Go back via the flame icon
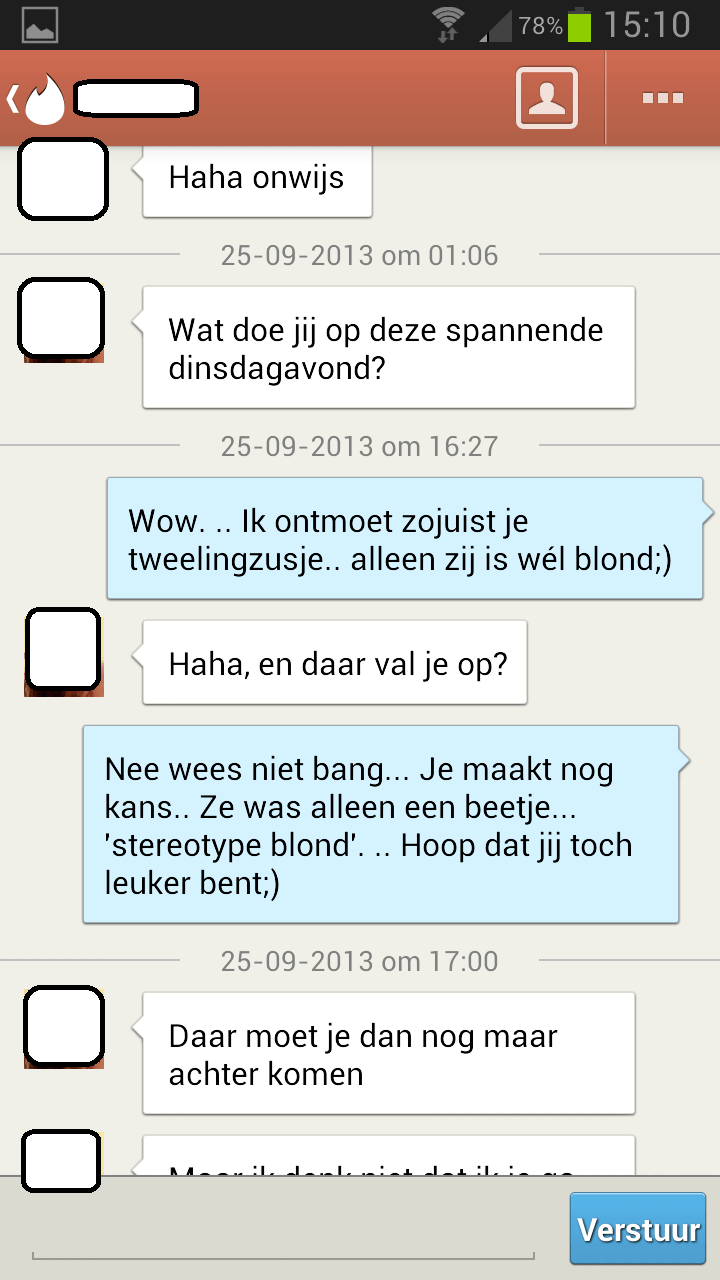720x1280 pixels. [40, 99]
